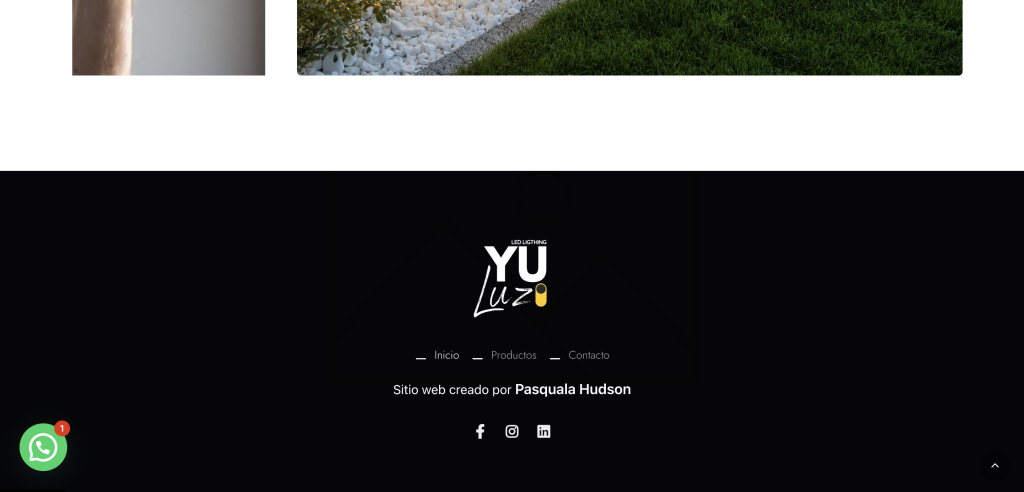
Task: Go to Productos page
Action: [x=513, y=355]
